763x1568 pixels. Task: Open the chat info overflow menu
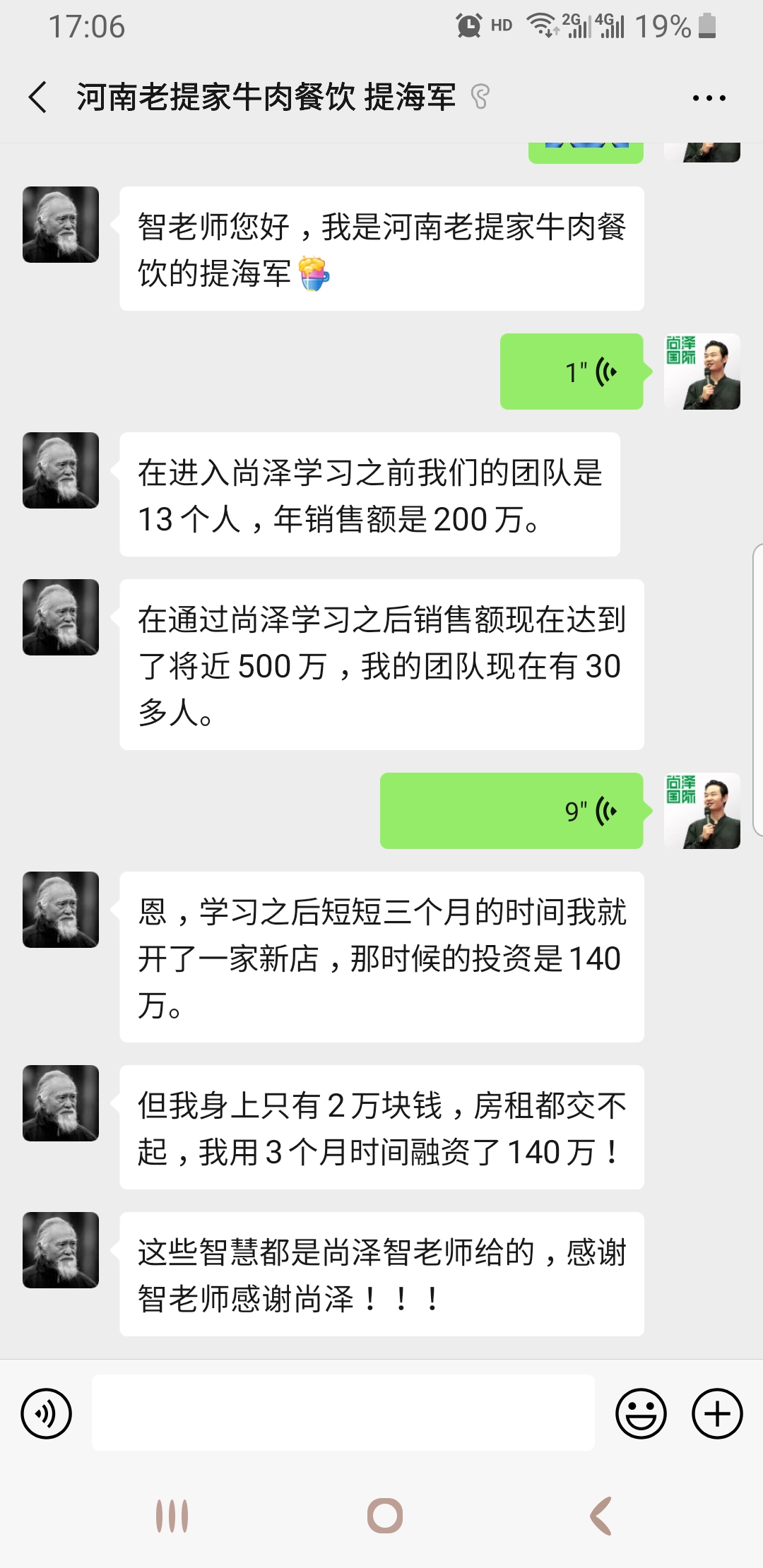coord(709,98)
